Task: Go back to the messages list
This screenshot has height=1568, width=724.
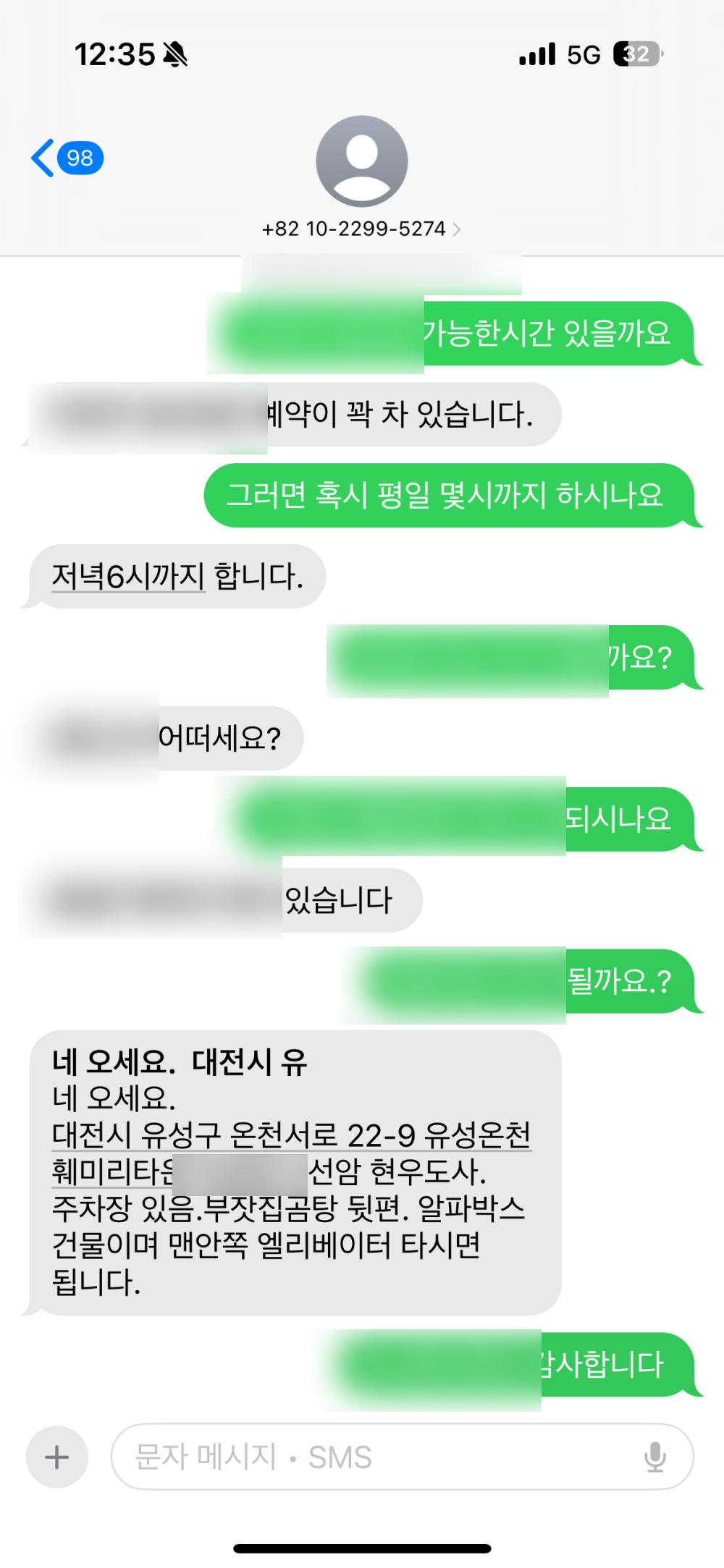Action: [64, 158]
